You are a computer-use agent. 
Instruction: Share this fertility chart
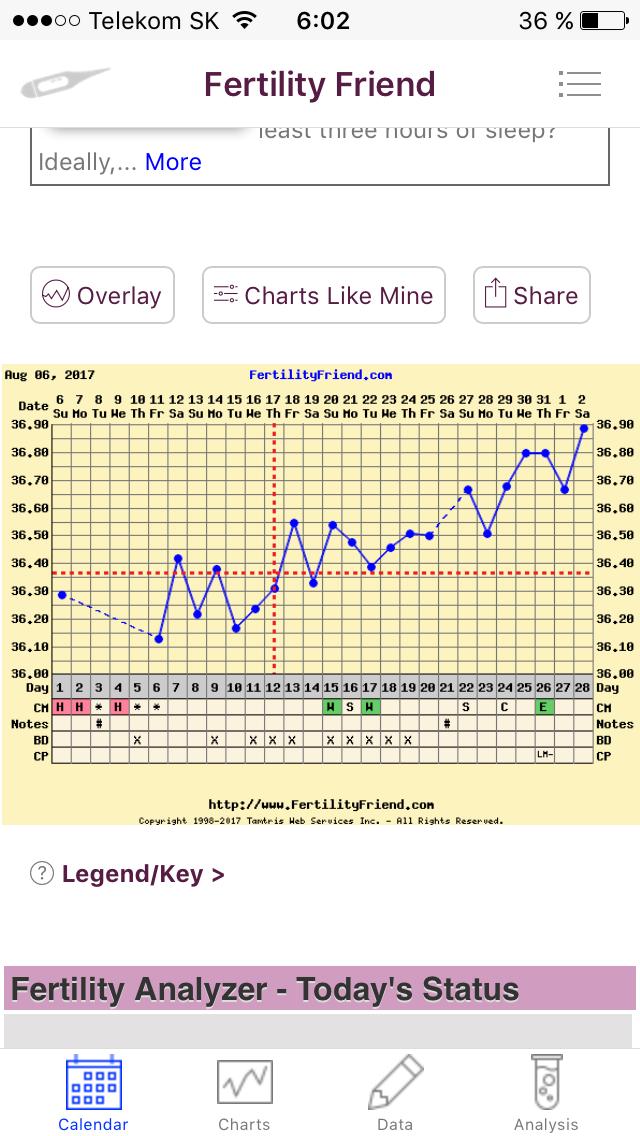click(532, 295)
